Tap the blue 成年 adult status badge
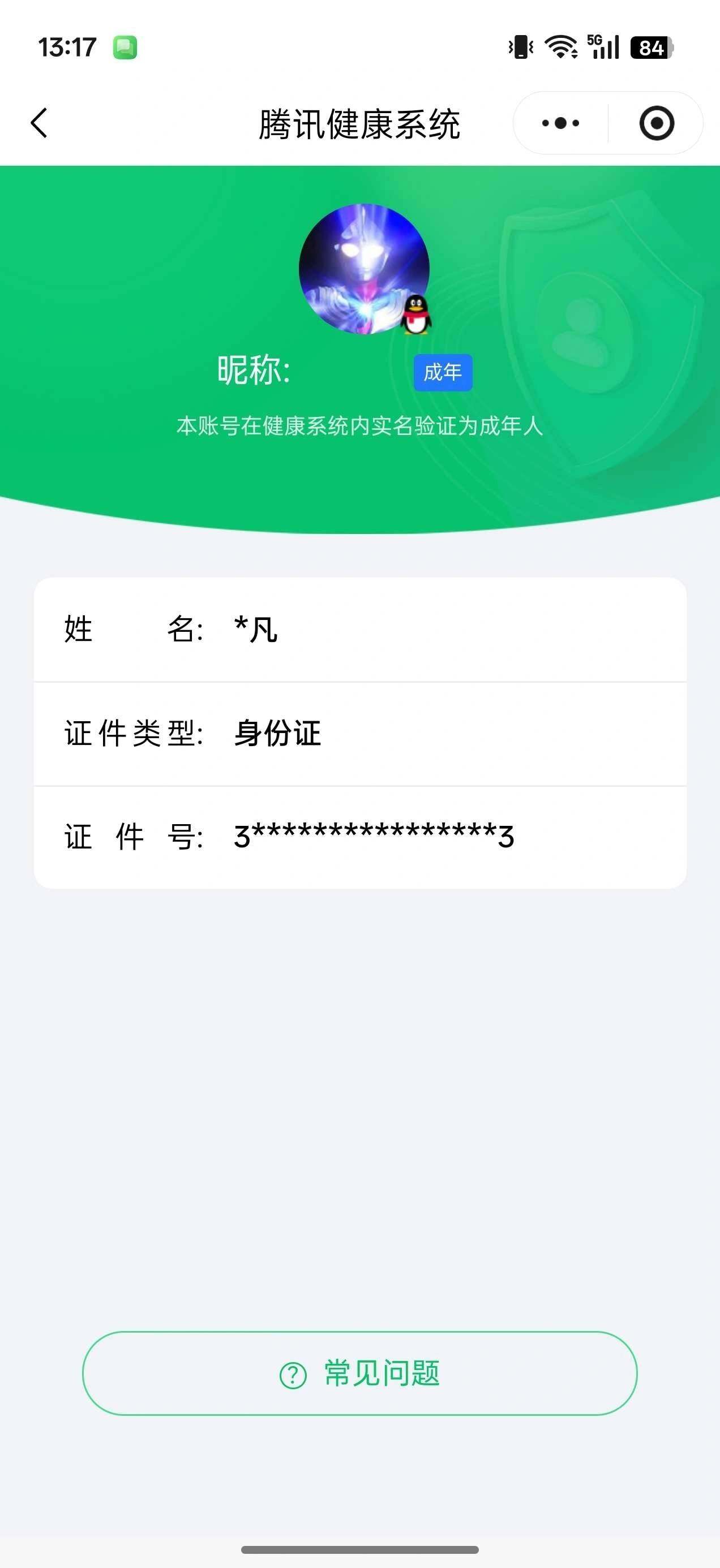The image size is (720, 1568). click(444, 373)
